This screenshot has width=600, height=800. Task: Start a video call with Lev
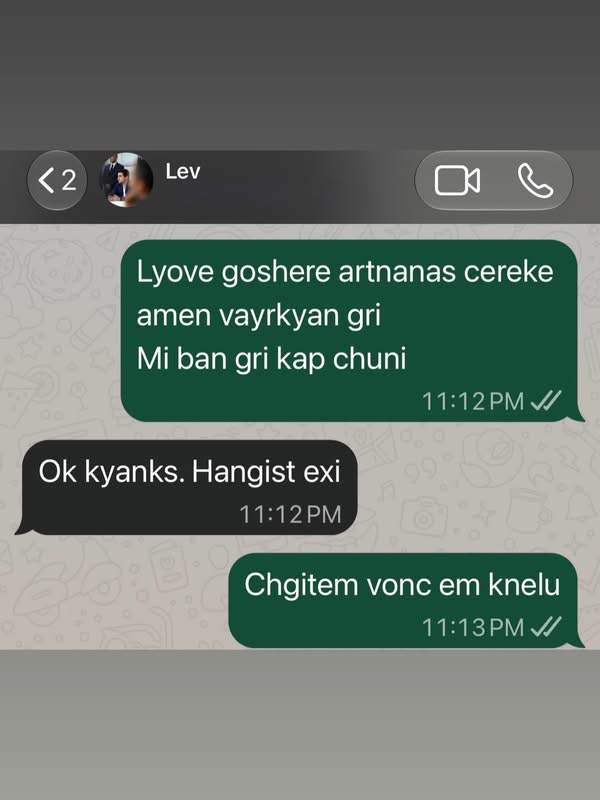pos(457,181)
